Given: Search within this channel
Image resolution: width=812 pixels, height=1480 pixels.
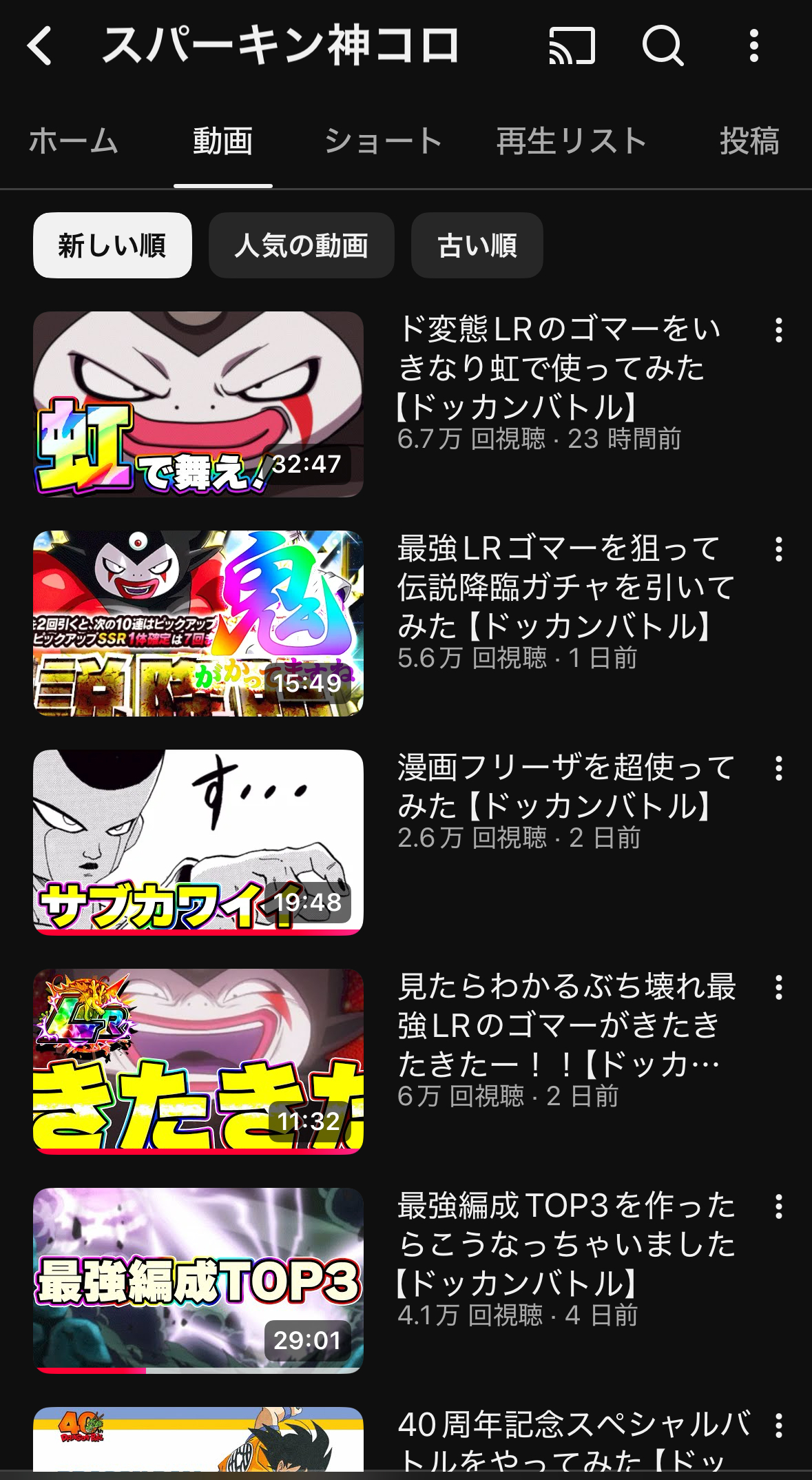Looking at the screenshot, I should tap(663, 45).
